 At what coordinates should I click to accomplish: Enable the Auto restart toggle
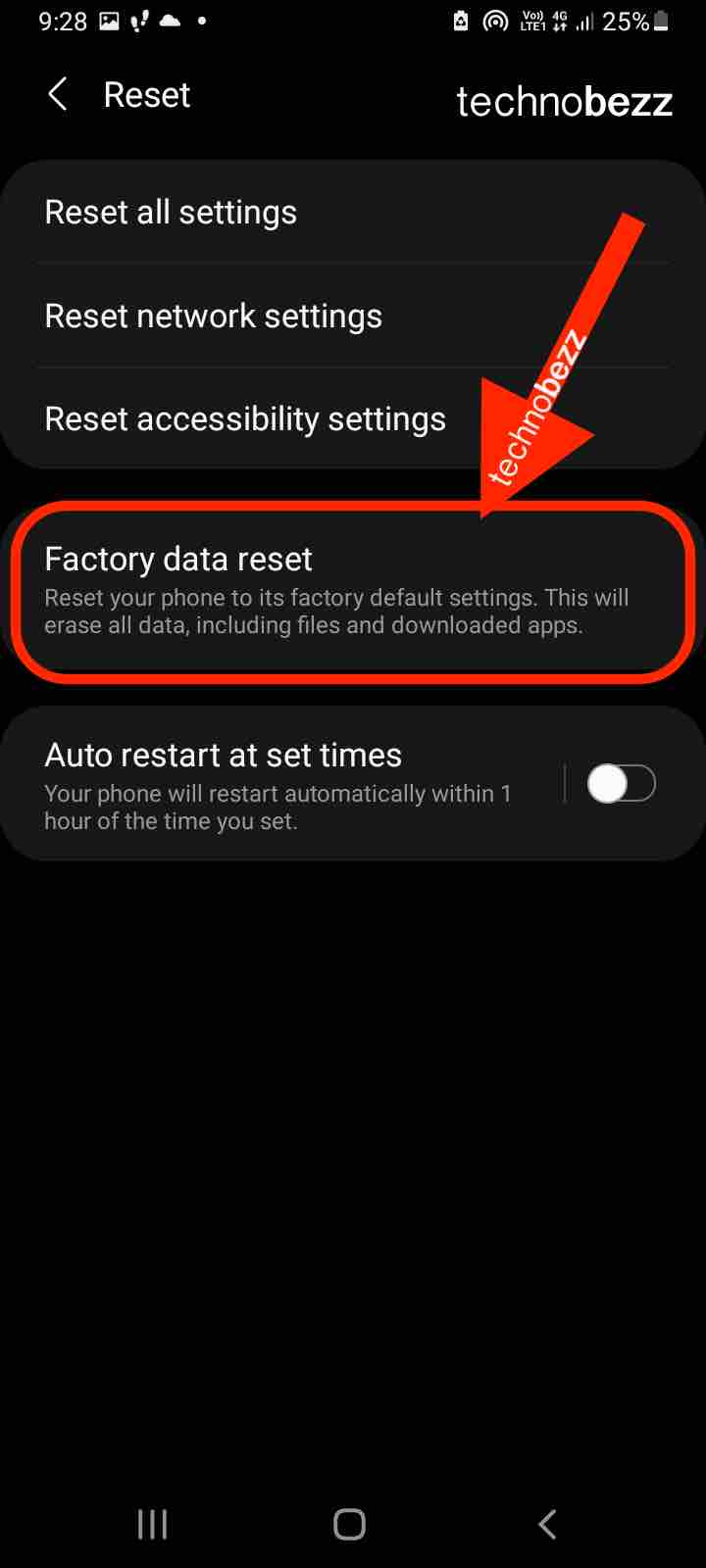click(x=621, y=784)
